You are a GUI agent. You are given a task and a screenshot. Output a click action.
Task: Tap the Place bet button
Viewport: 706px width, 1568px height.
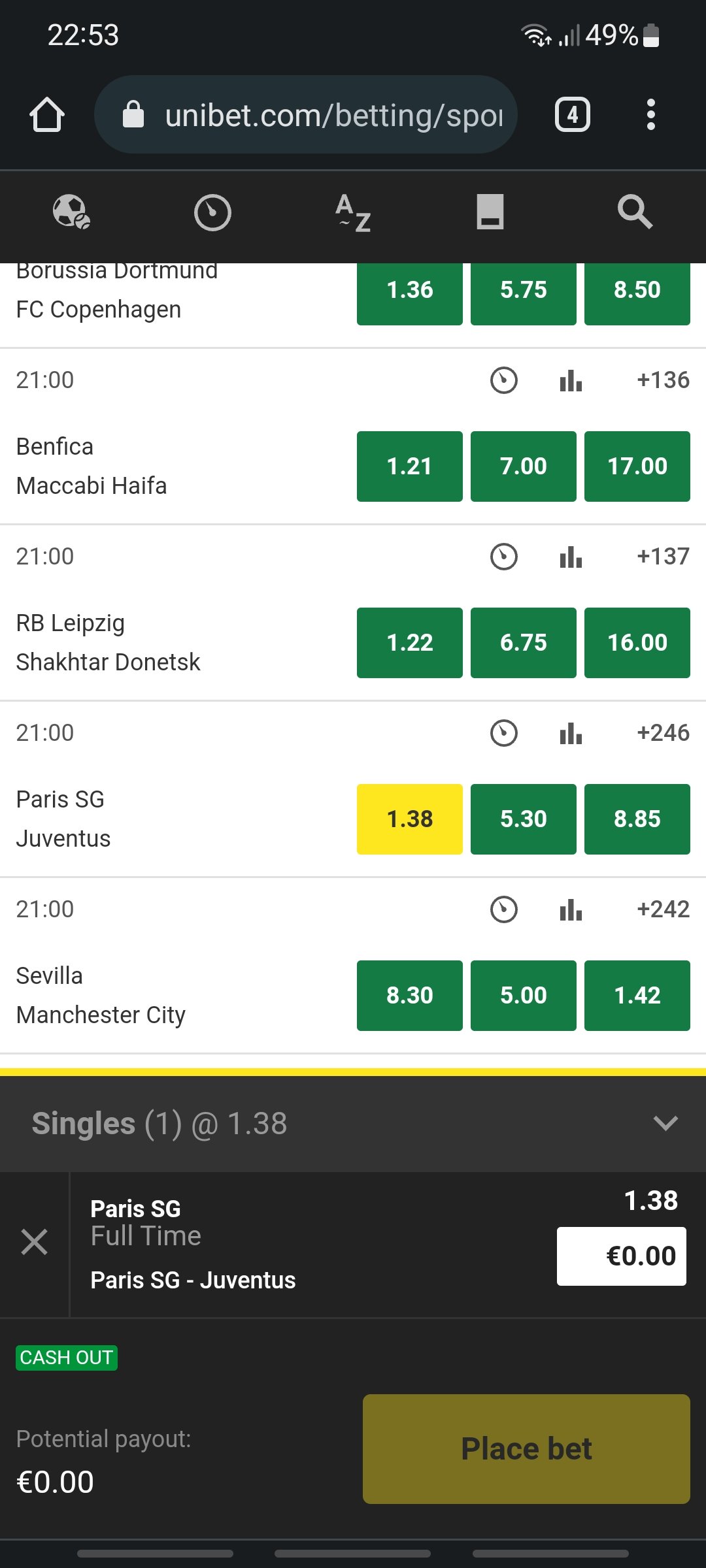click(x=526, y=1449)
